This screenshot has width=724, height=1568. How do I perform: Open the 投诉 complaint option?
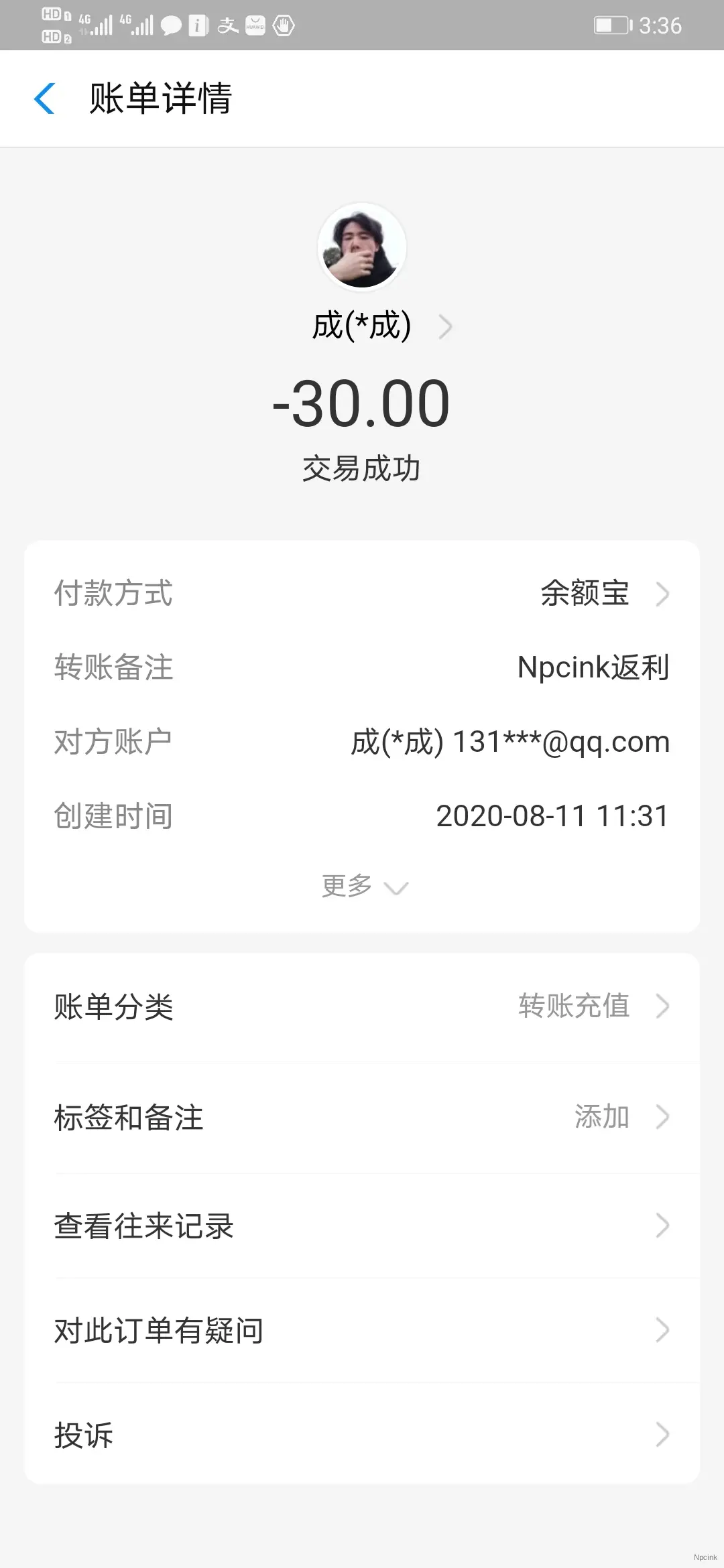(362, 1434)
